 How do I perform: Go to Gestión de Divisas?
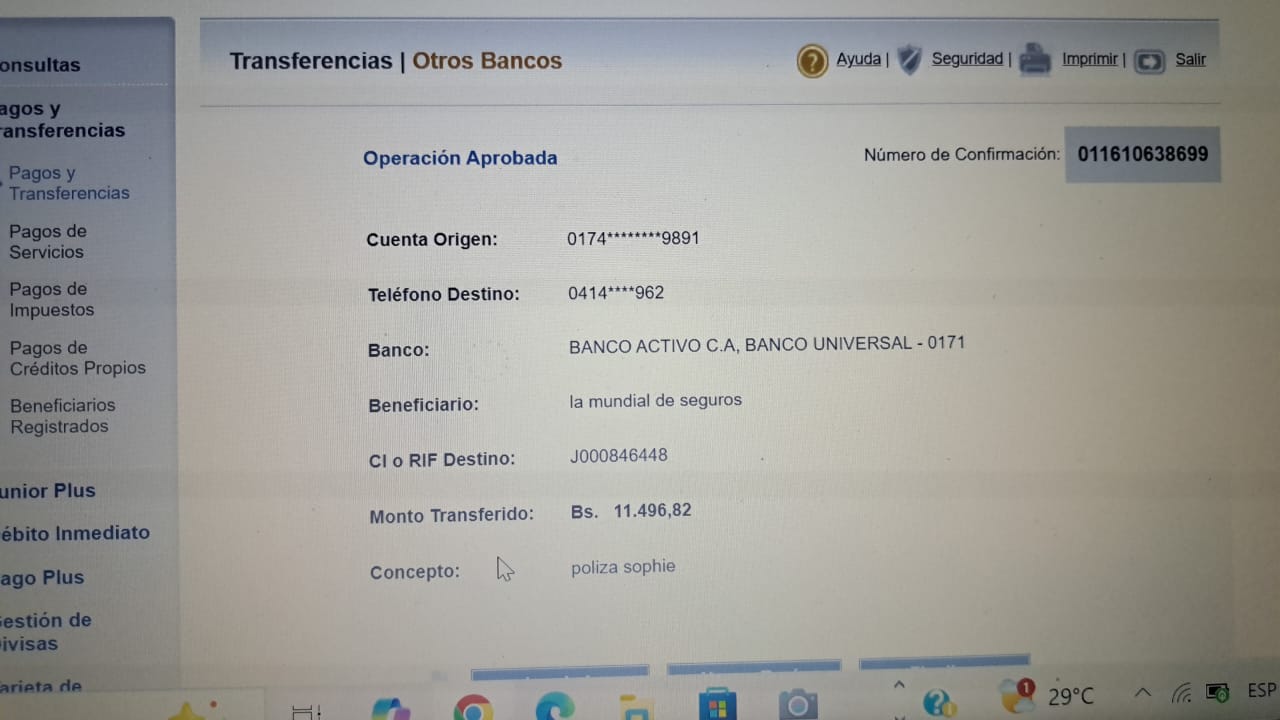tap(45, 631)
